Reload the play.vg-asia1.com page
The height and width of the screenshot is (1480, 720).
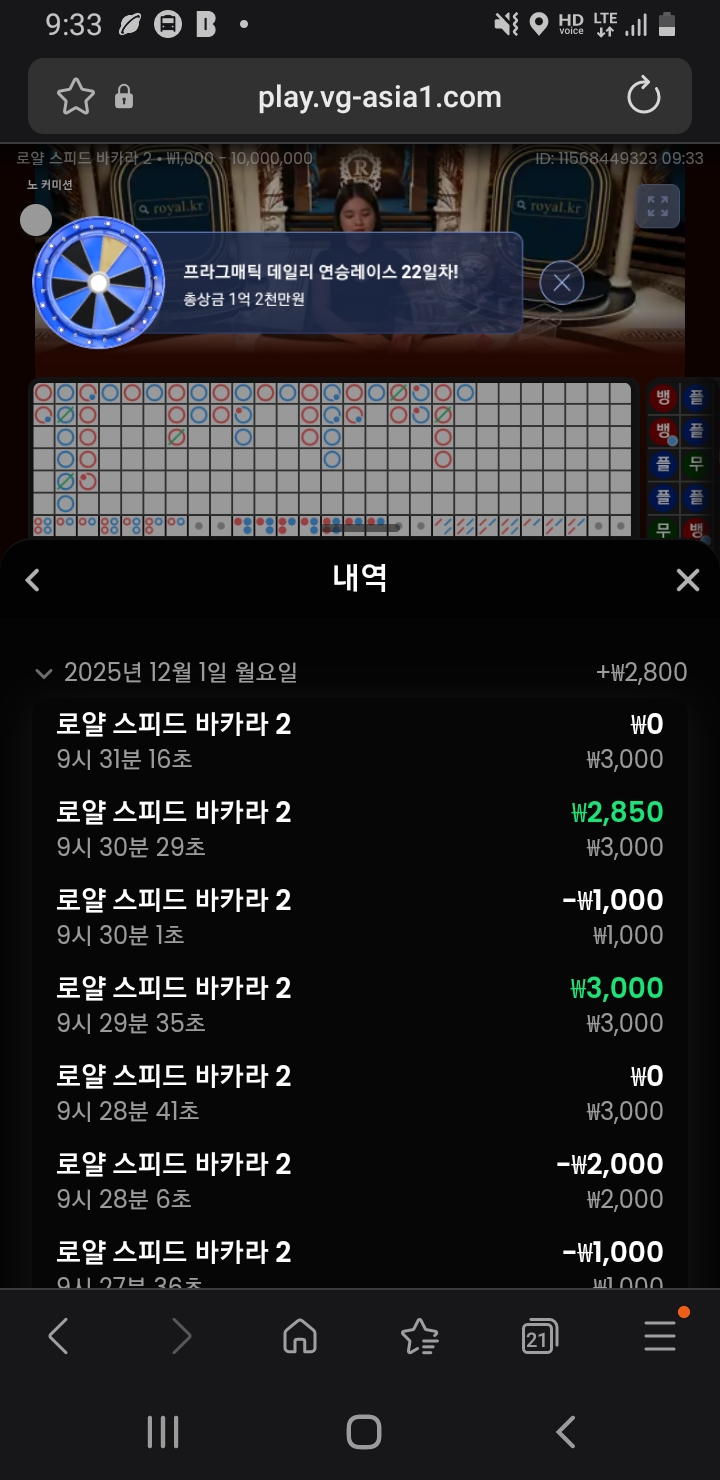click(x=644, y=97)
